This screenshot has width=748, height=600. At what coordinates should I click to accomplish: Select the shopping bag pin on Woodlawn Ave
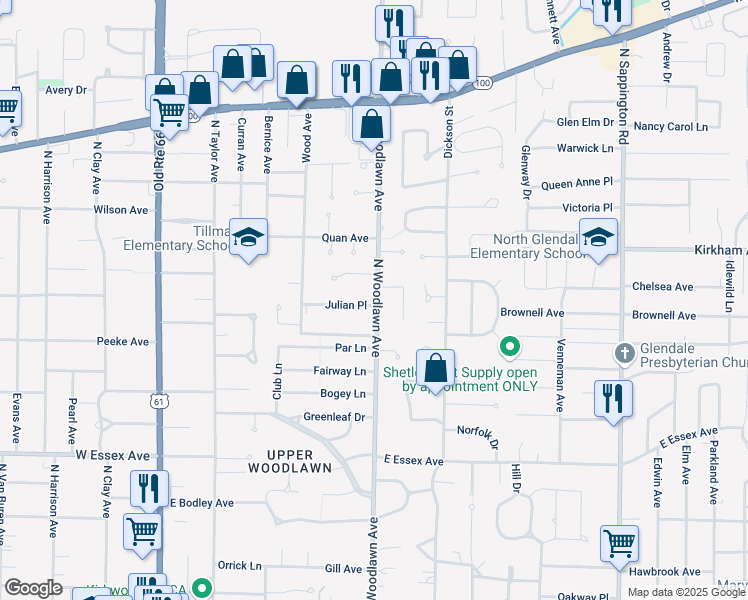pos(371,125)
